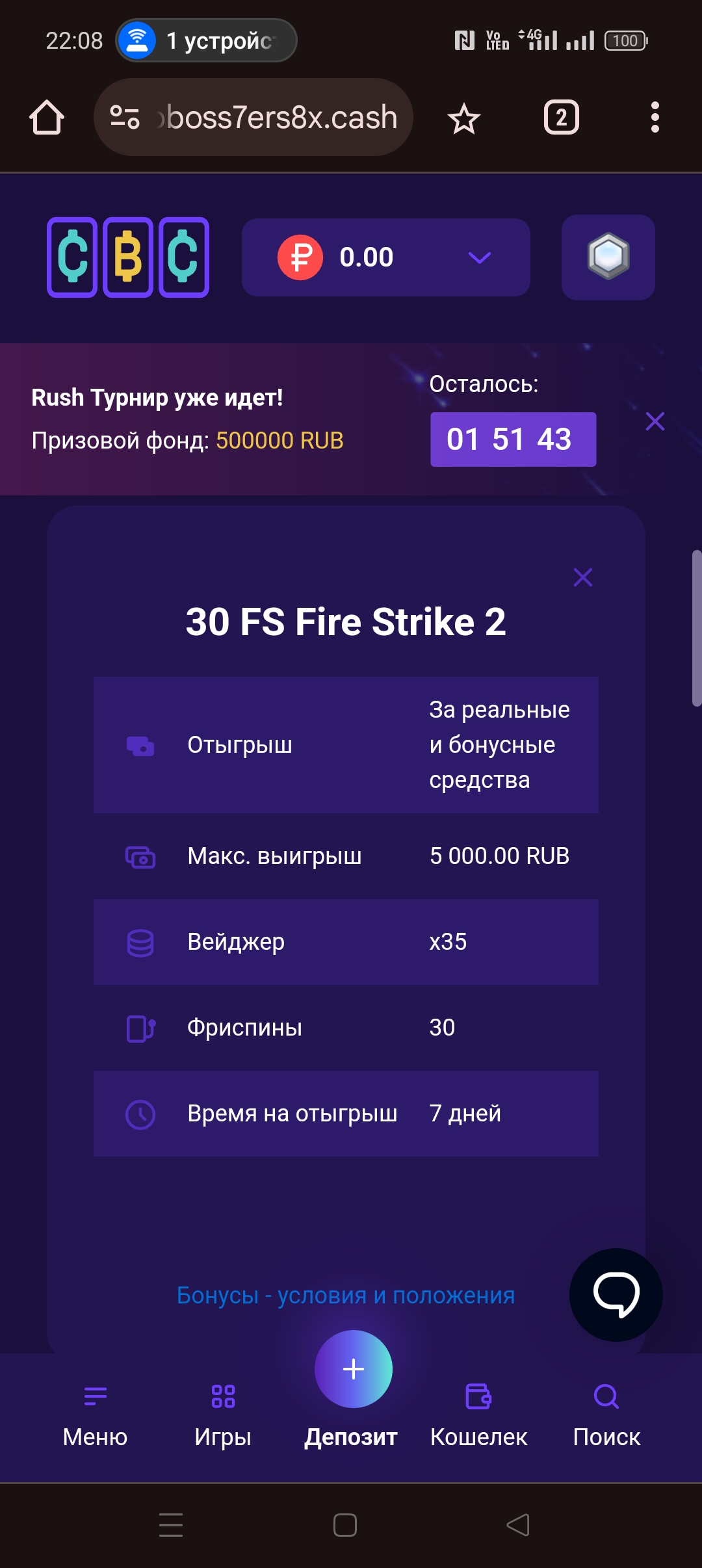Tap the Депозит plus button

353,1369
